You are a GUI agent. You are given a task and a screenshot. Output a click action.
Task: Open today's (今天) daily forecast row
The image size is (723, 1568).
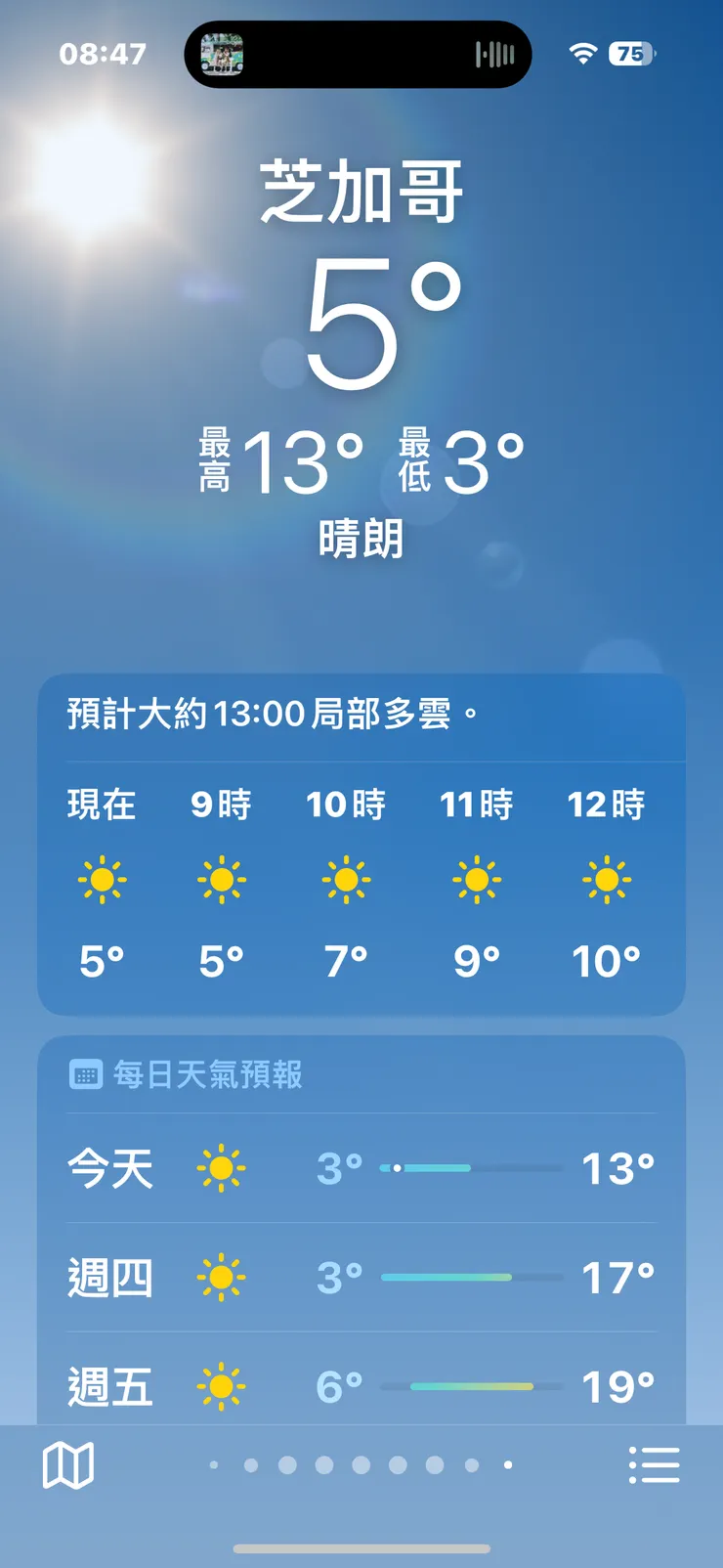(x=361, y=1168)
